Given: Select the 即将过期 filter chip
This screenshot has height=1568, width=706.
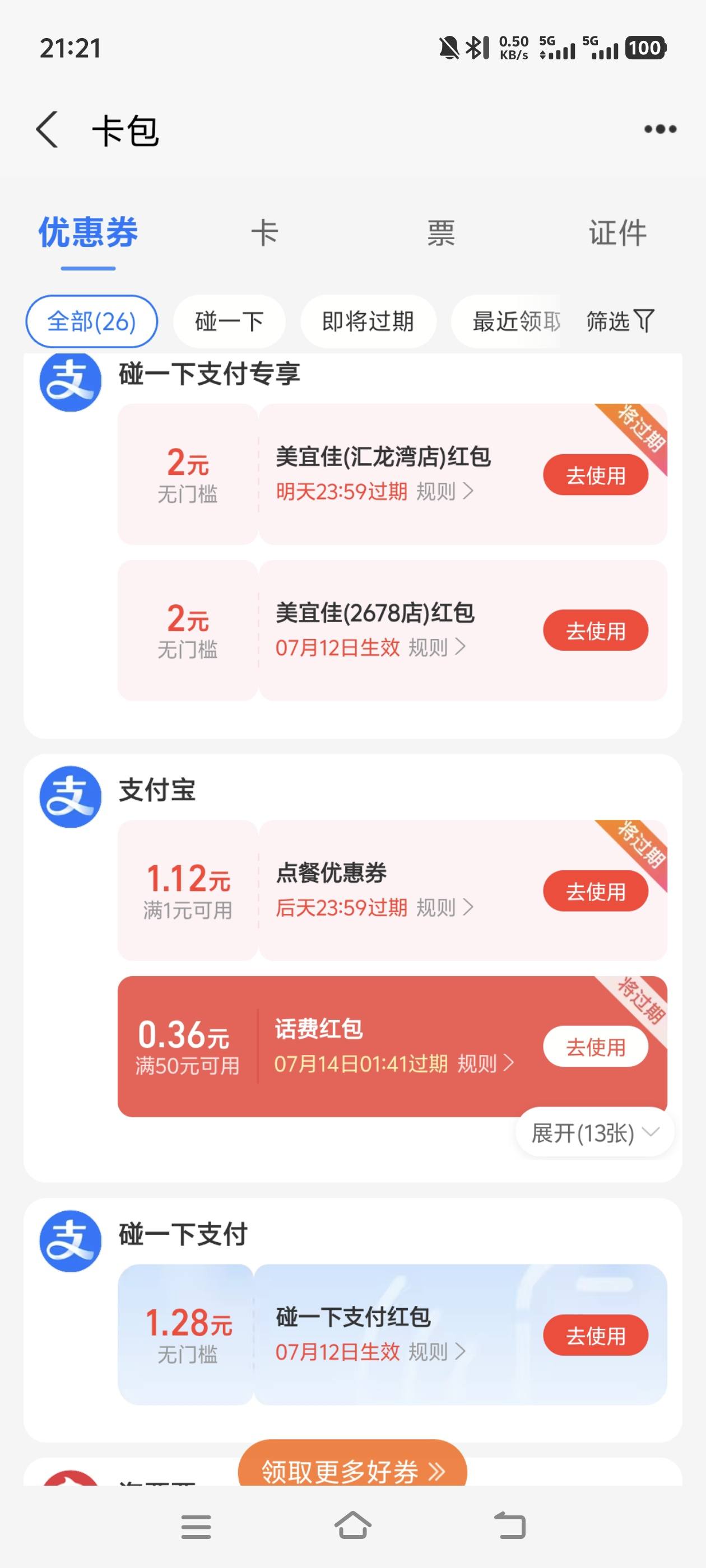Looking at the screenshot, I should pos(368,321).
